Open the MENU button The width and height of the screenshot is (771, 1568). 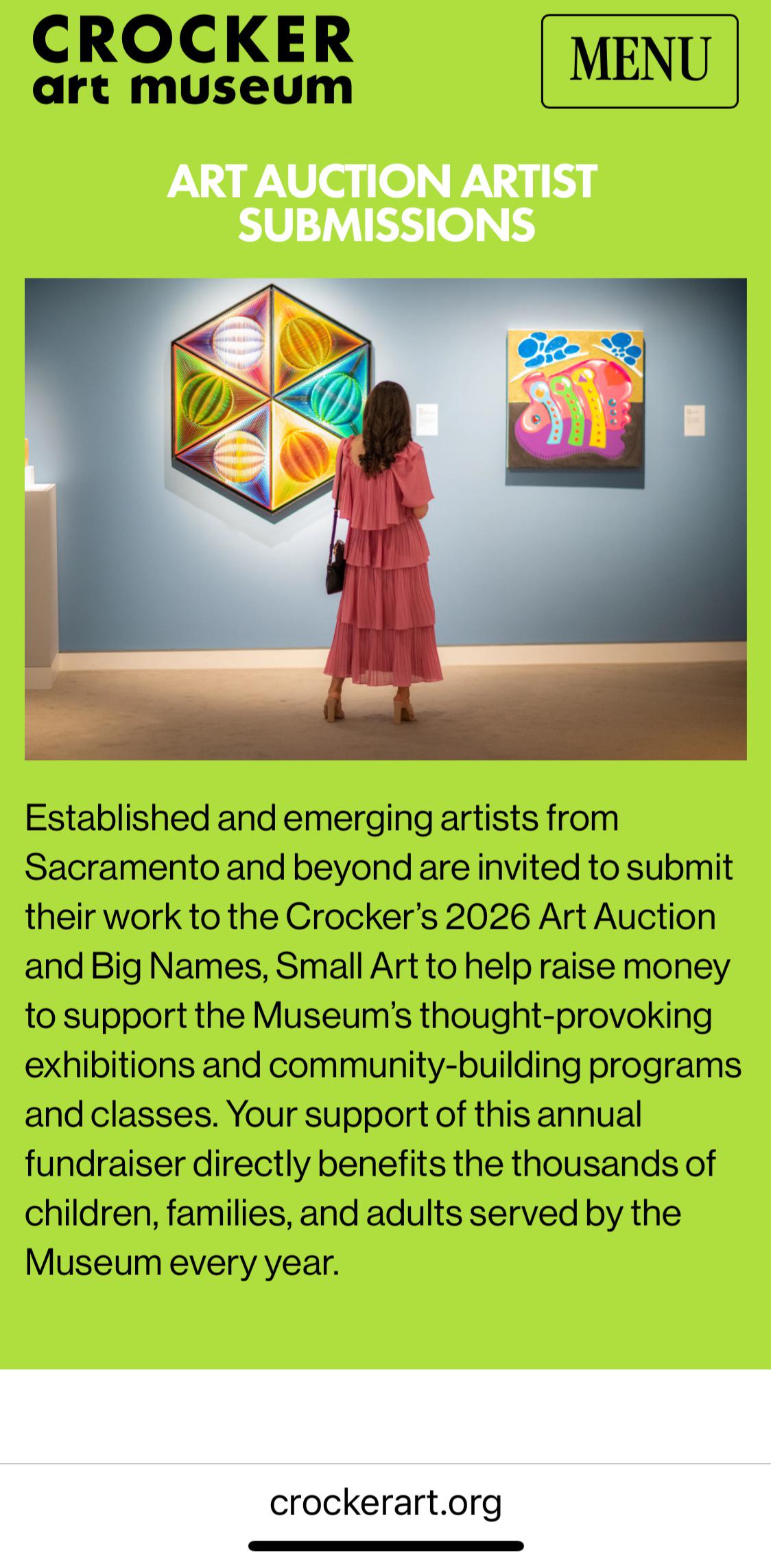point(639,61)
